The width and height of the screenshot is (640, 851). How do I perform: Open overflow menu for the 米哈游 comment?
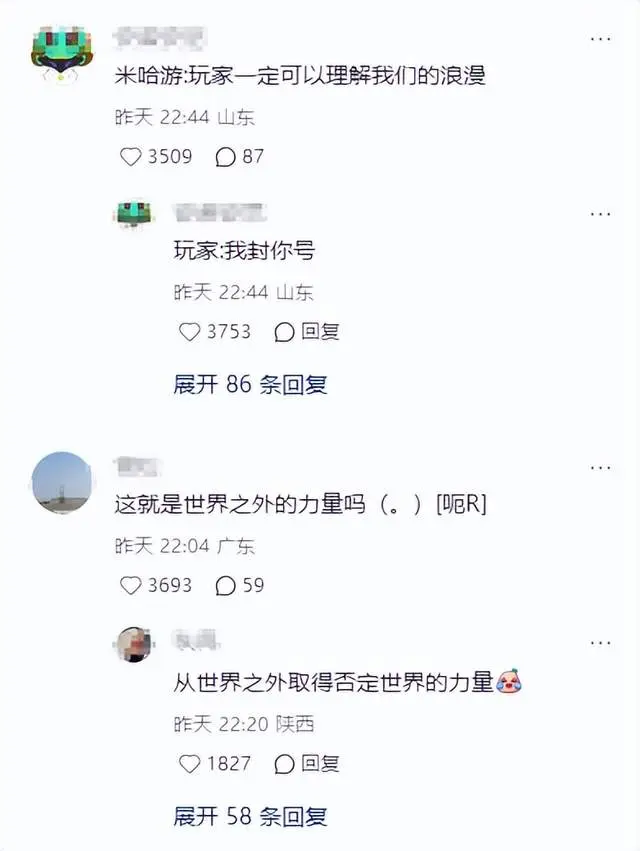click(600, 39)
